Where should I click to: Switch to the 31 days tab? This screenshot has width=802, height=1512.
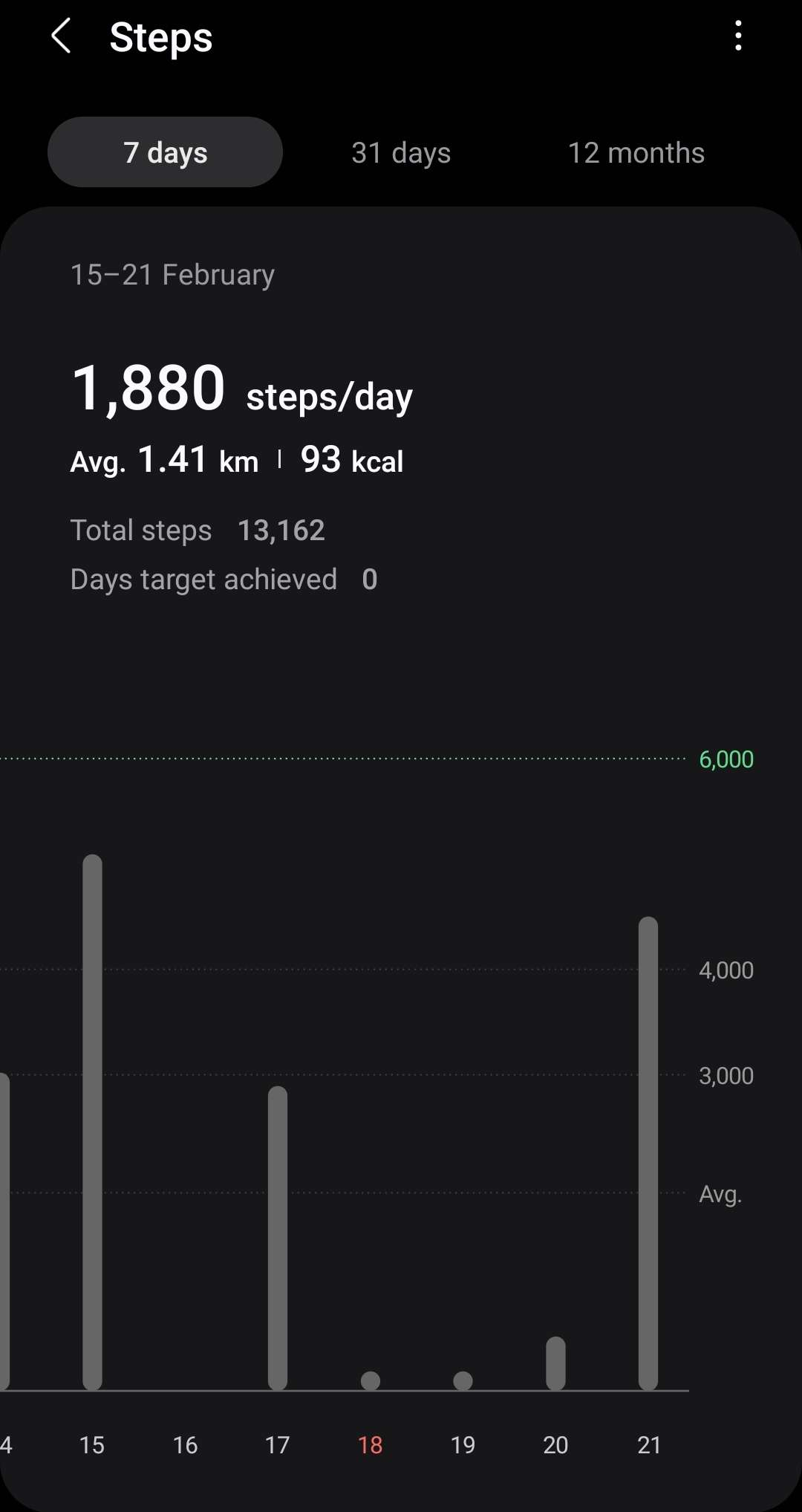pyautogui.click(x=401, y=152)
